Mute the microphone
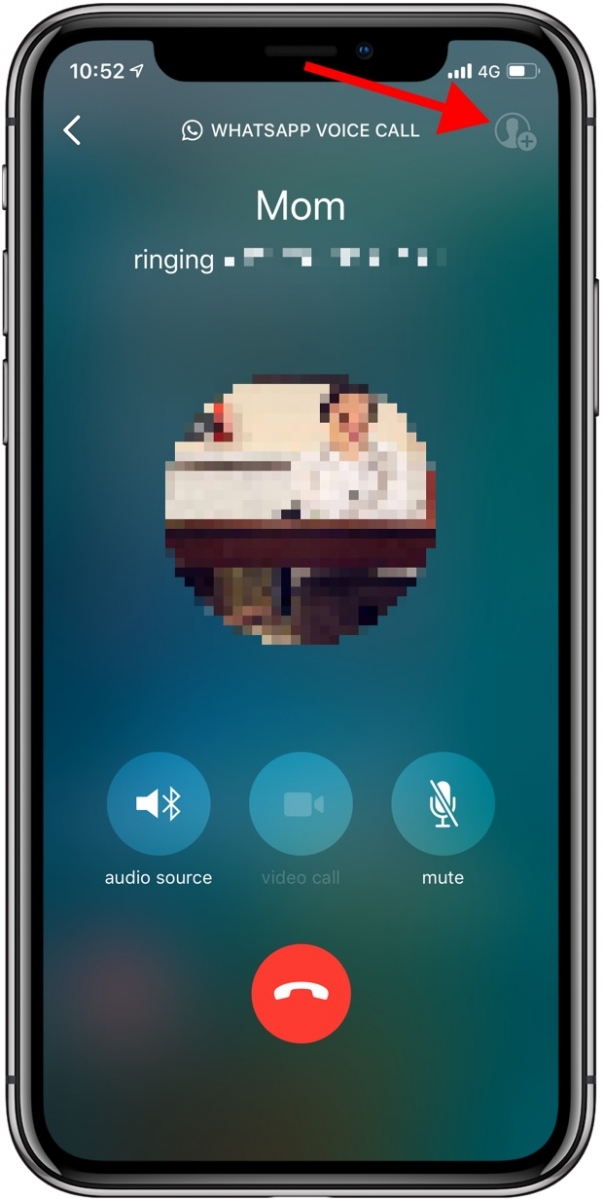Image resolution: width=603 pixels, height=1200 pixels. click(442, 803)
